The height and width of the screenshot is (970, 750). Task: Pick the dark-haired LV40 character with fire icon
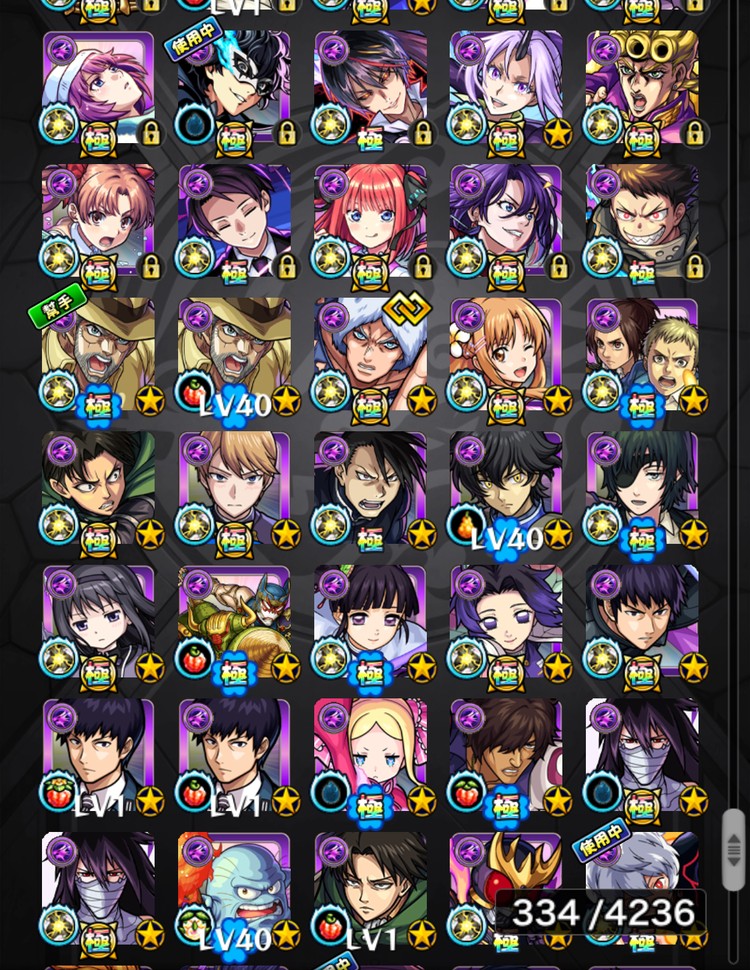506,489
